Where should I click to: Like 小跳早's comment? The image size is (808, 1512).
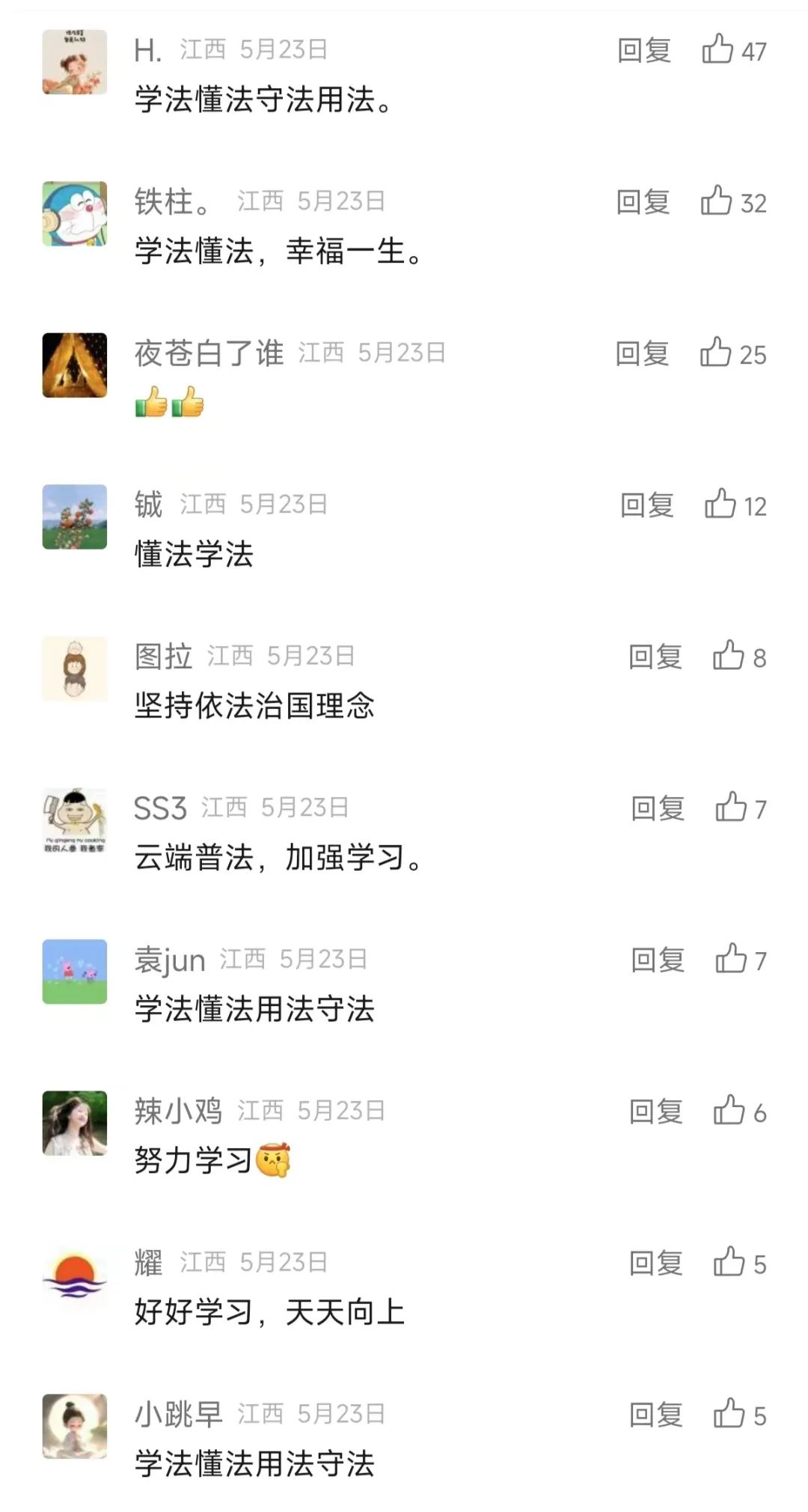[729, 1414]
